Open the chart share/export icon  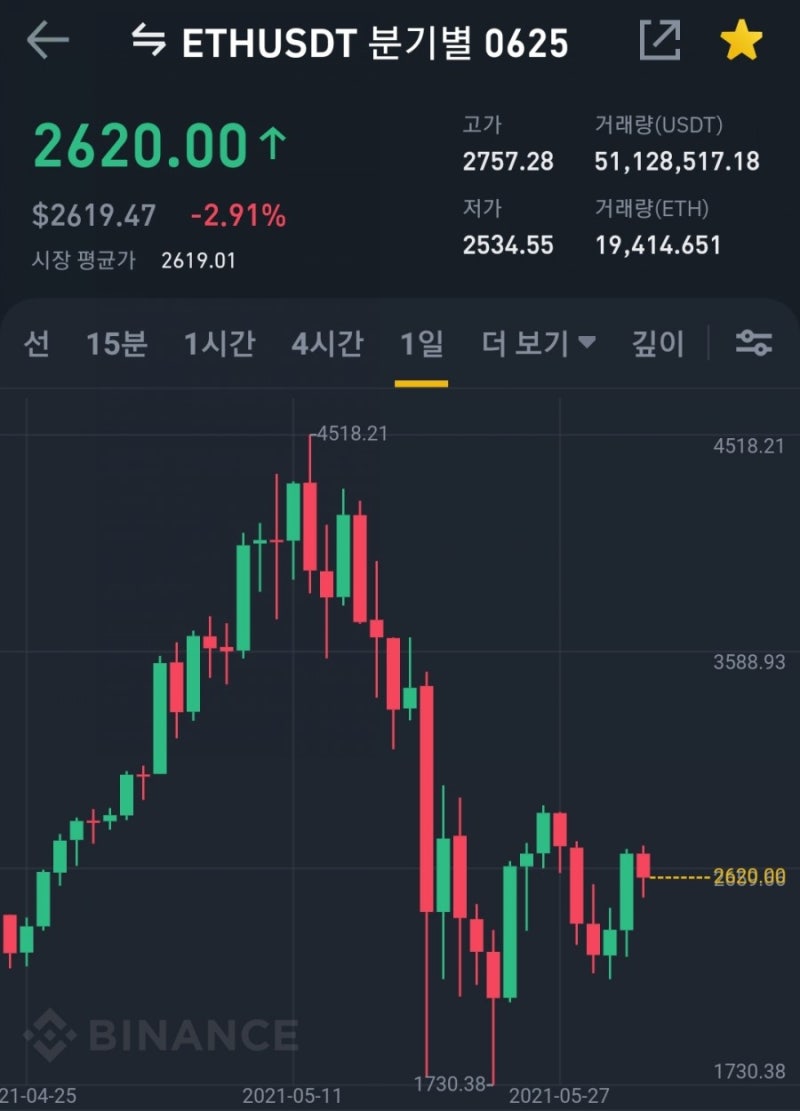pyautogui.click(x=659, y=42)
